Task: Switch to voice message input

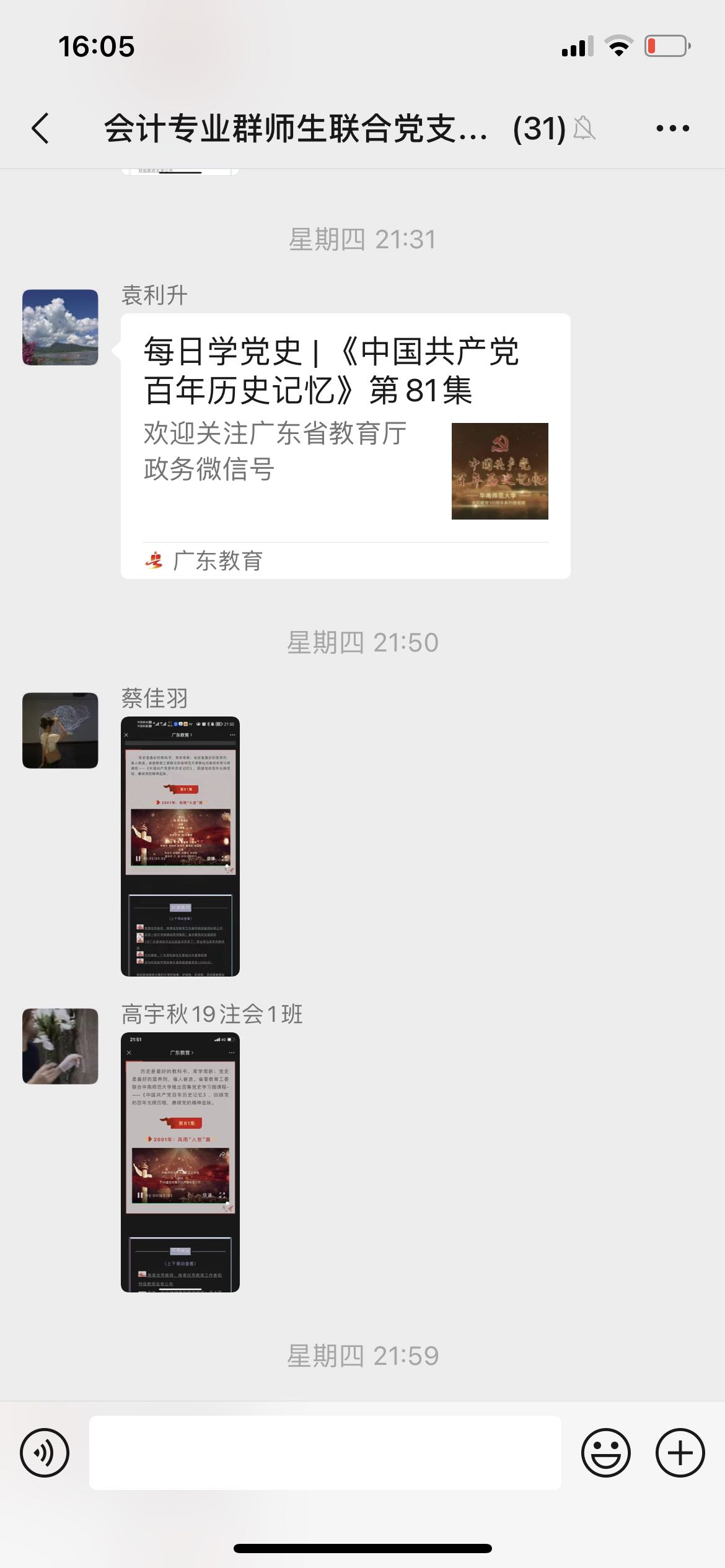Action: click(45, 1453)
